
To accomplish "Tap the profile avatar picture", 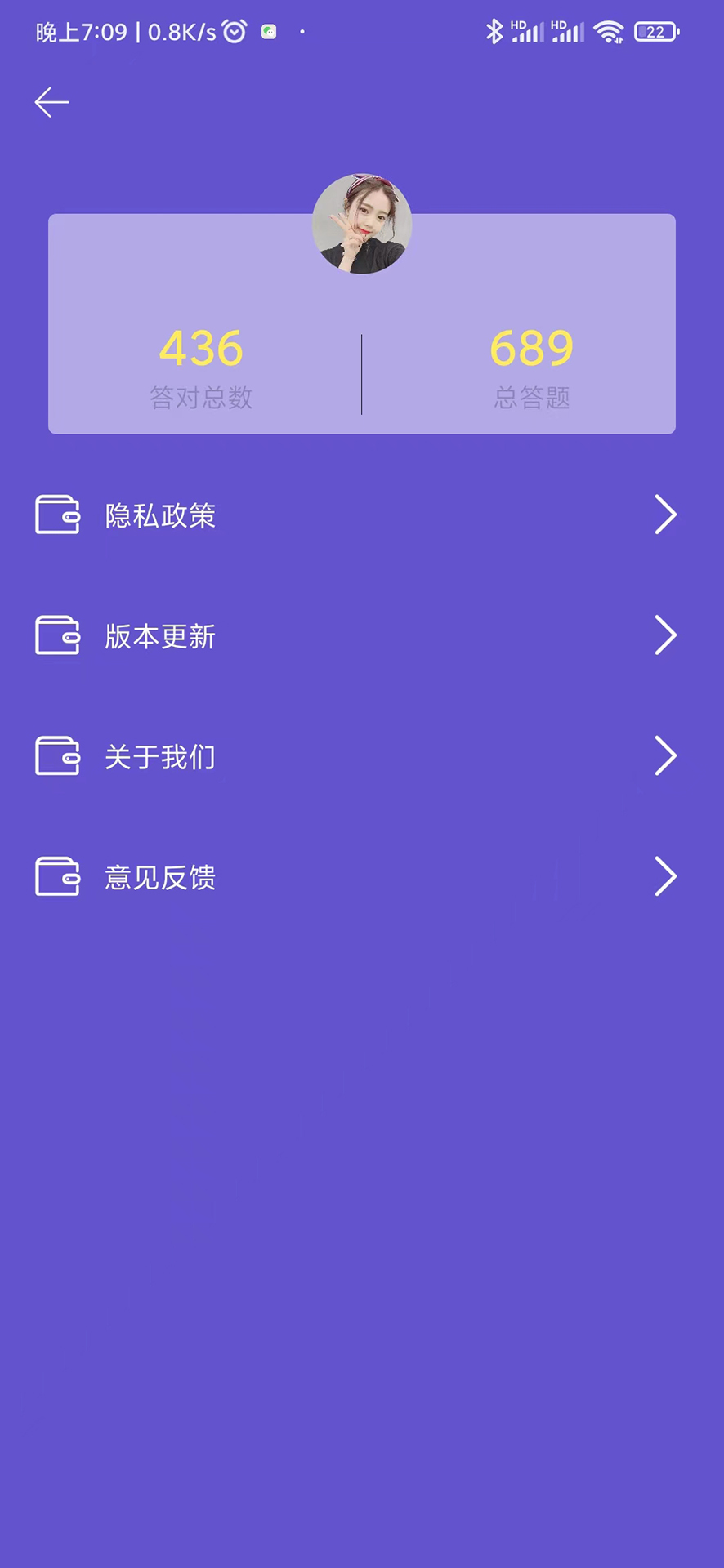I will 362,224.
